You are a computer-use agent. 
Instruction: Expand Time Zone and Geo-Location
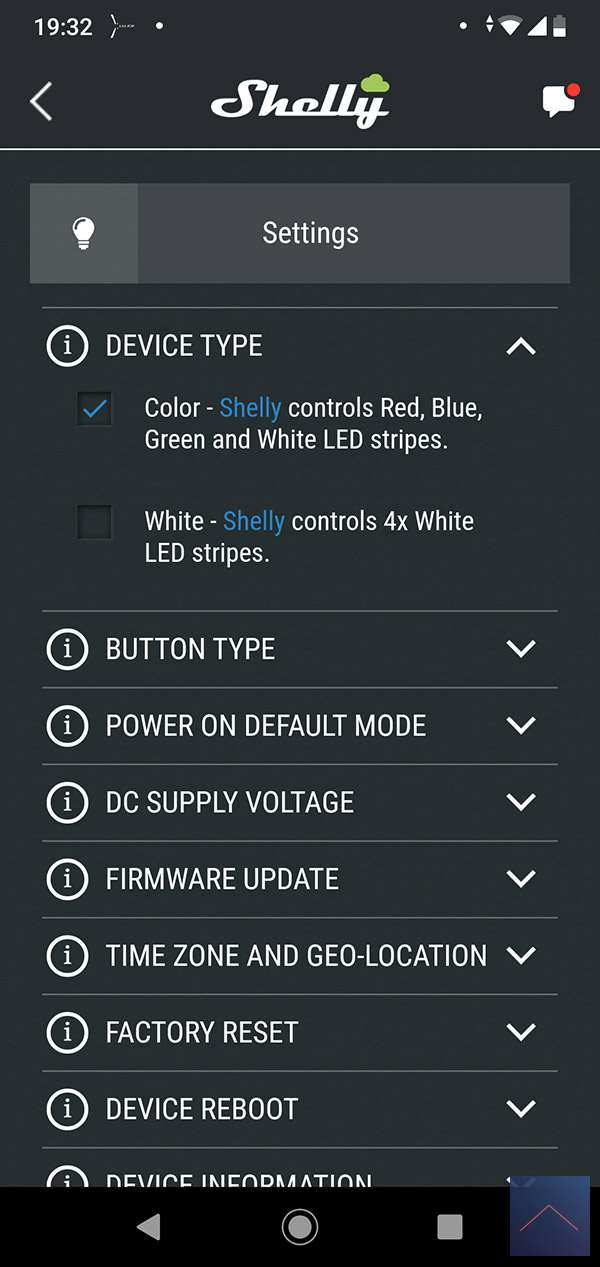click(521, 956)
